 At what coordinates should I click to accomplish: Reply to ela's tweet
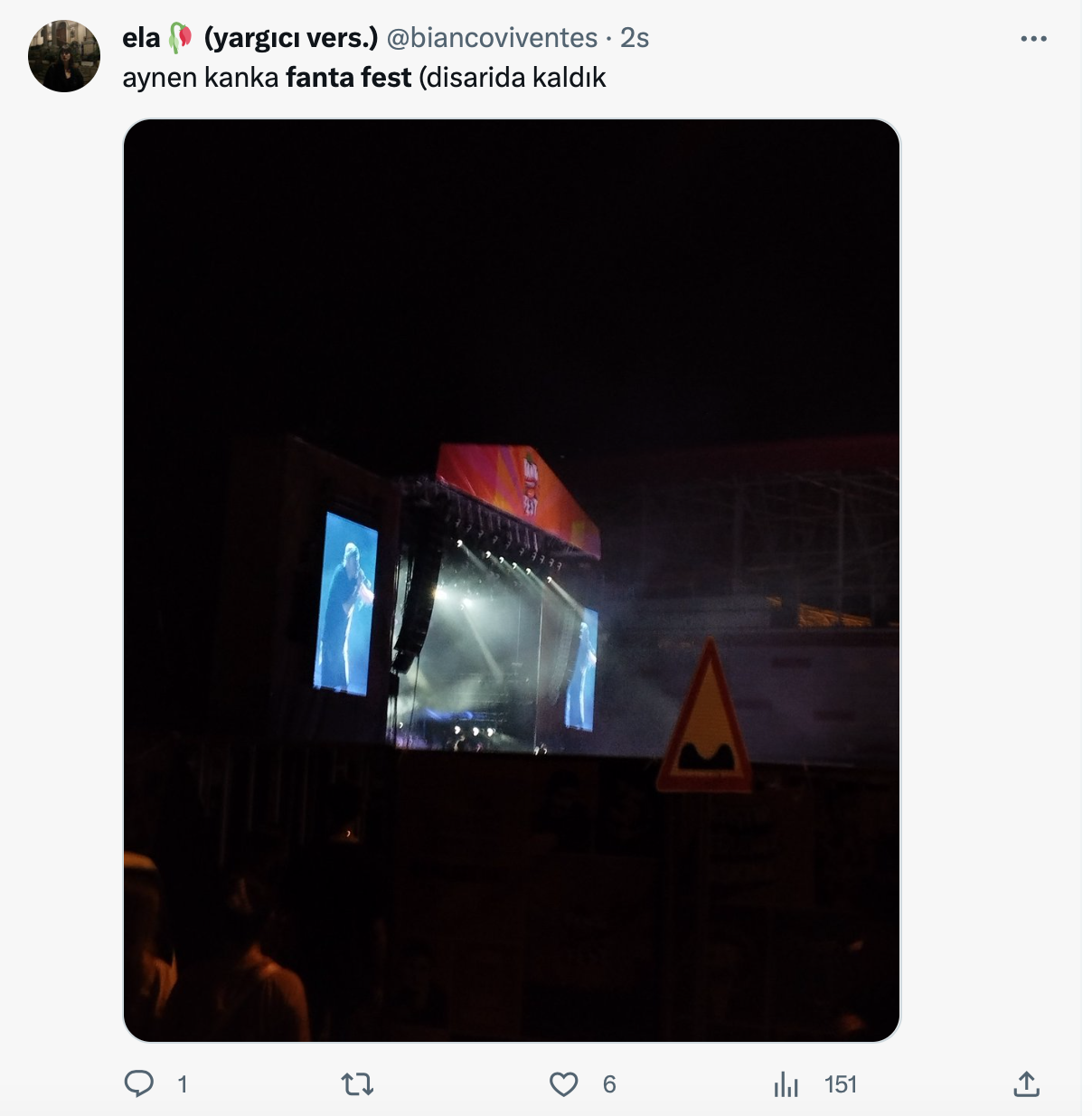(x=139, y=1083)
